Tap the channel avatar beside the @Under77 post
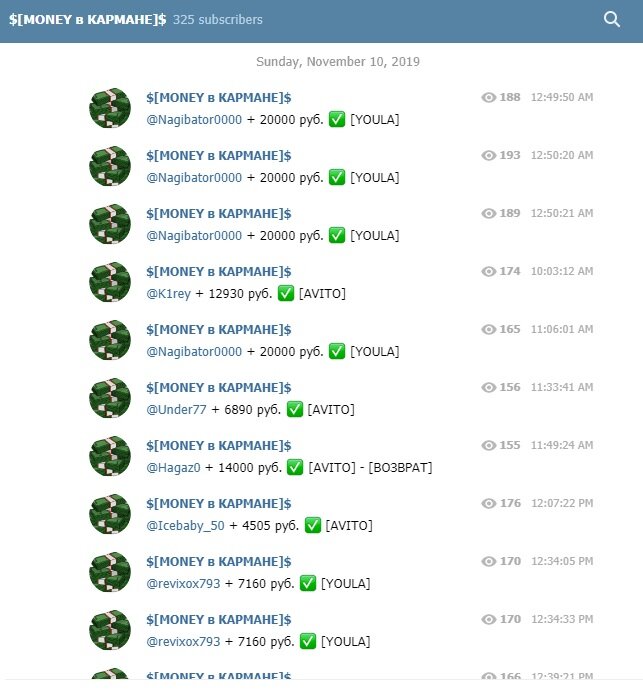Viewport: 643px width, 695px height. pos(110,398)
